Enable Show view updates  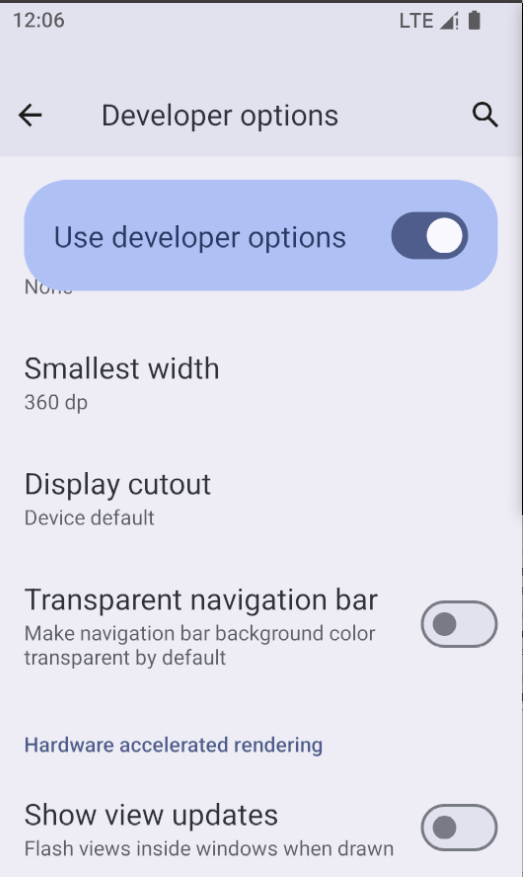(x=459, y=828)
